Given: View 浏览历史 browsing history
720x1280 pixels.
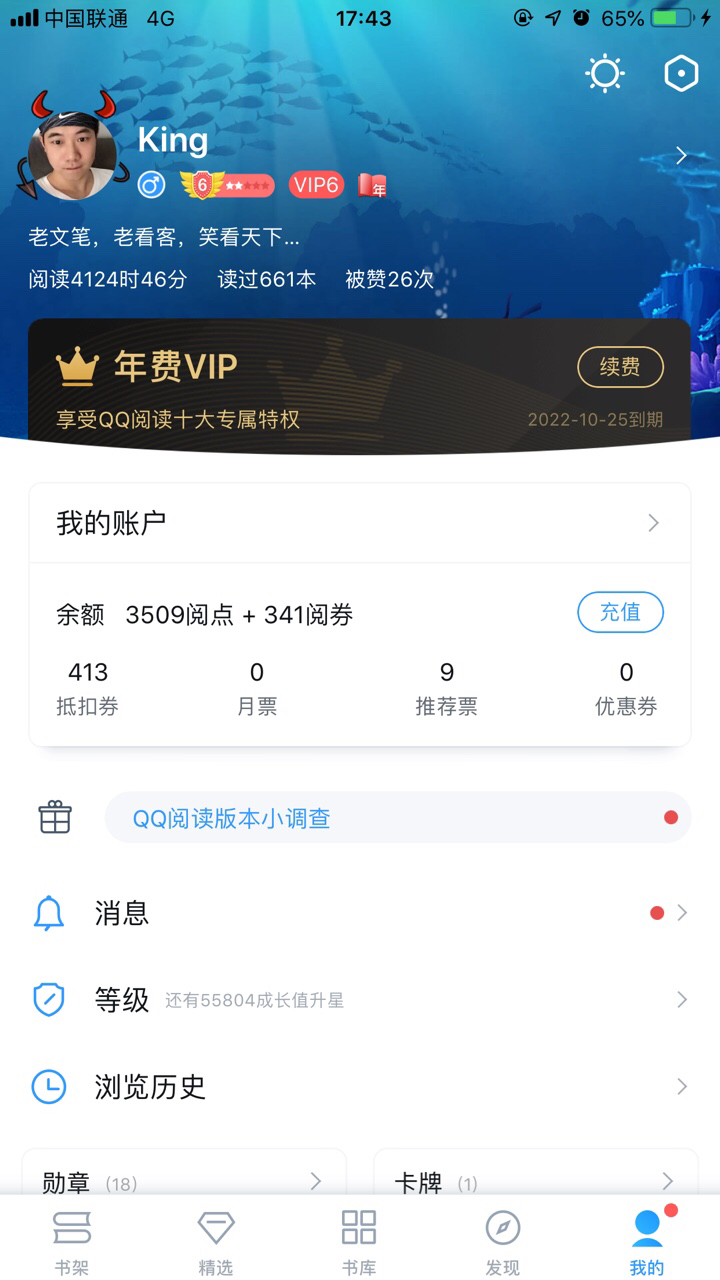Looking at the screenshot, I should 360,1087.
